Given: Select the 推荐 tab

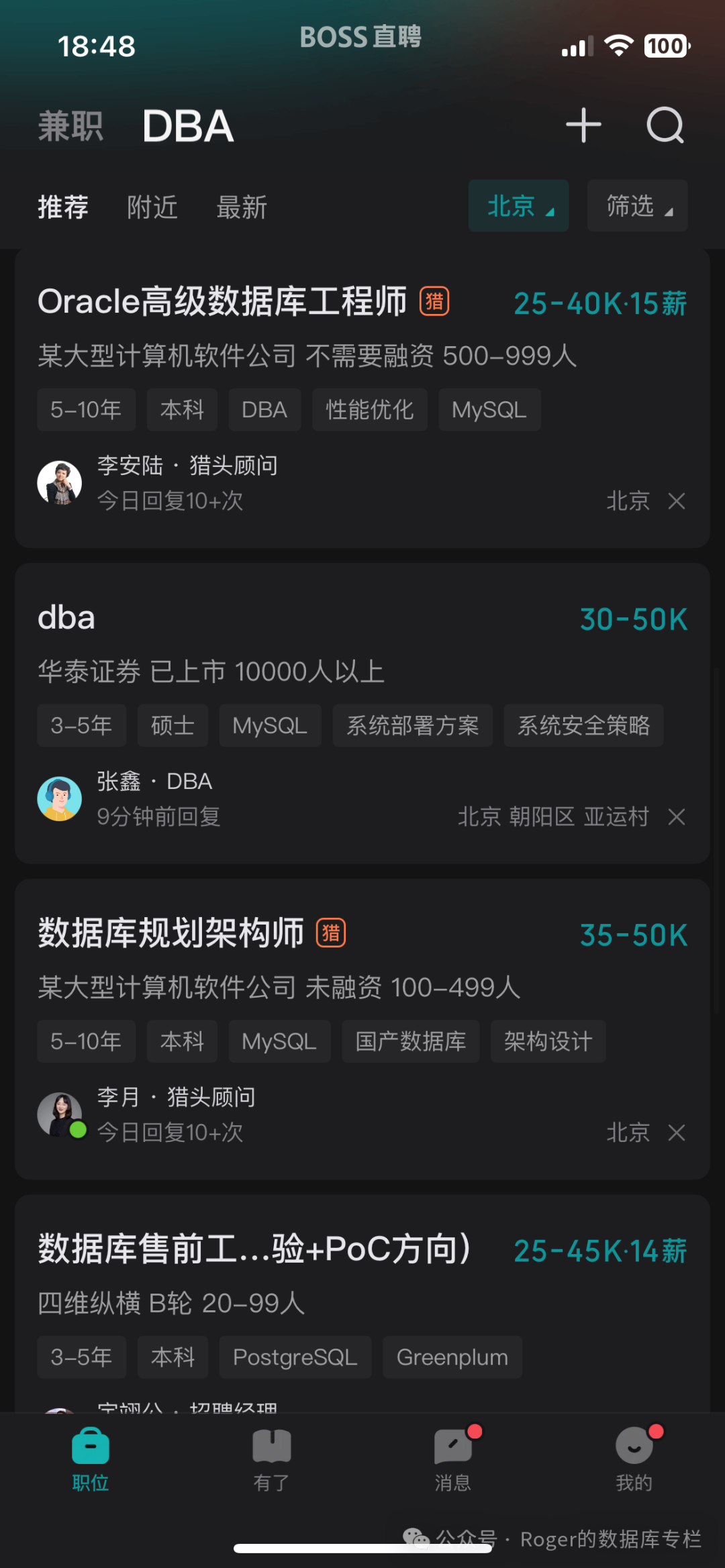Looking at the screenshot, I should pos(63,207).
